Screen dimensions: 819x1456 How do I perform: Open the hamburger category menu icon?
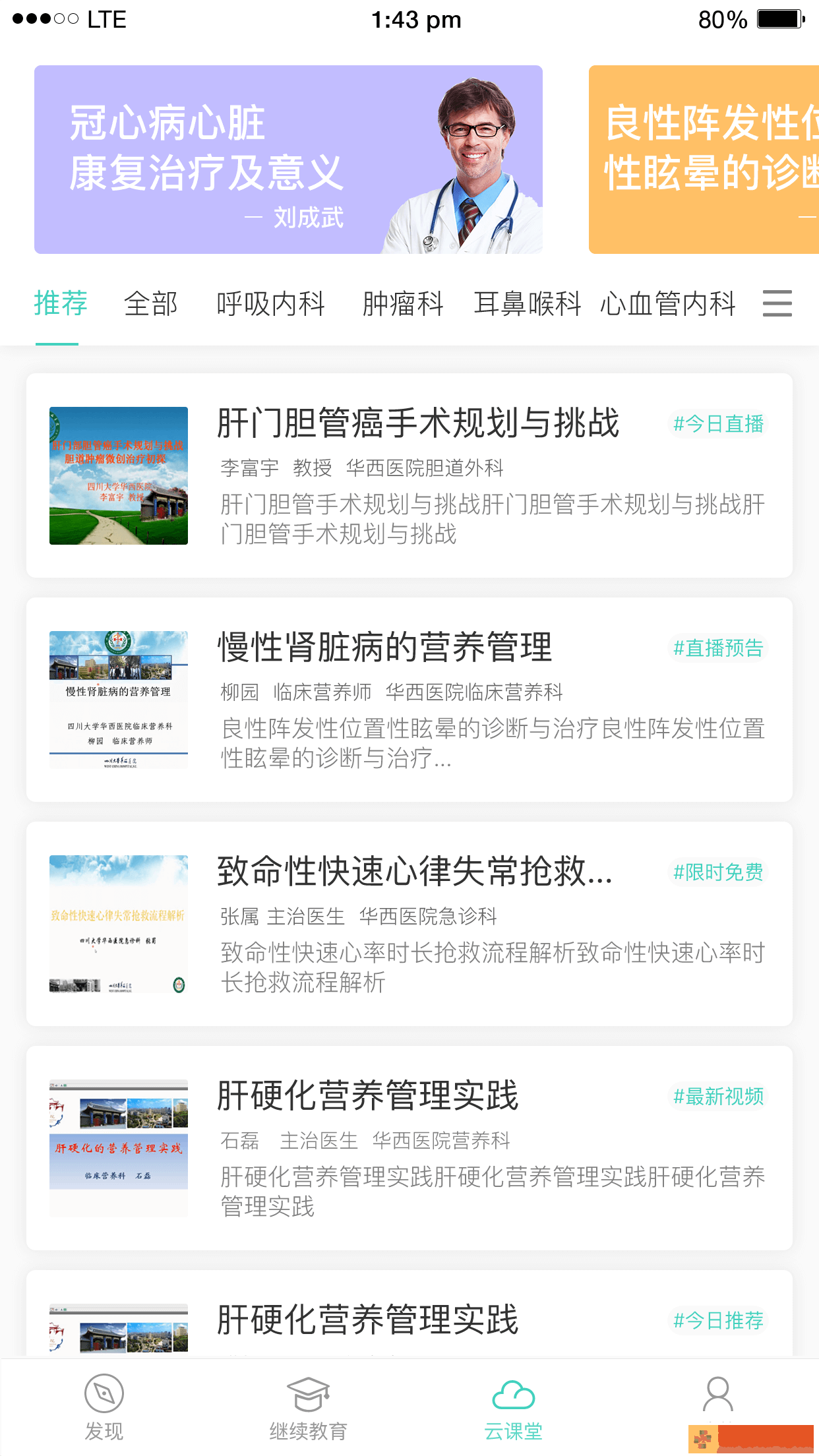(776, 303)
